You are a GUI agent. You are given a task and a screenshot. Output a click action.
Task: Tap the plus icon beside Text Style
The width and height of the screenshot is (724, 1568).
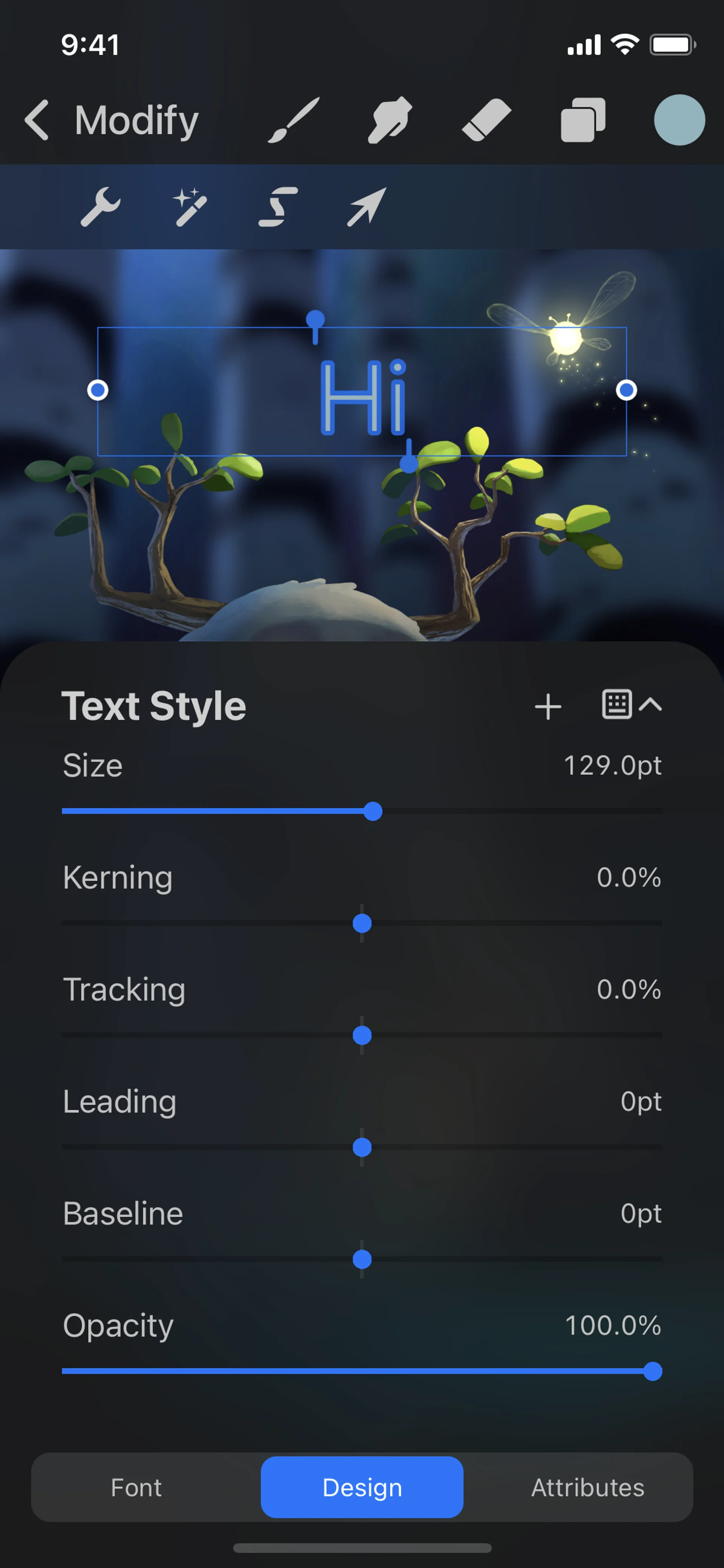[x=548, y=706]
